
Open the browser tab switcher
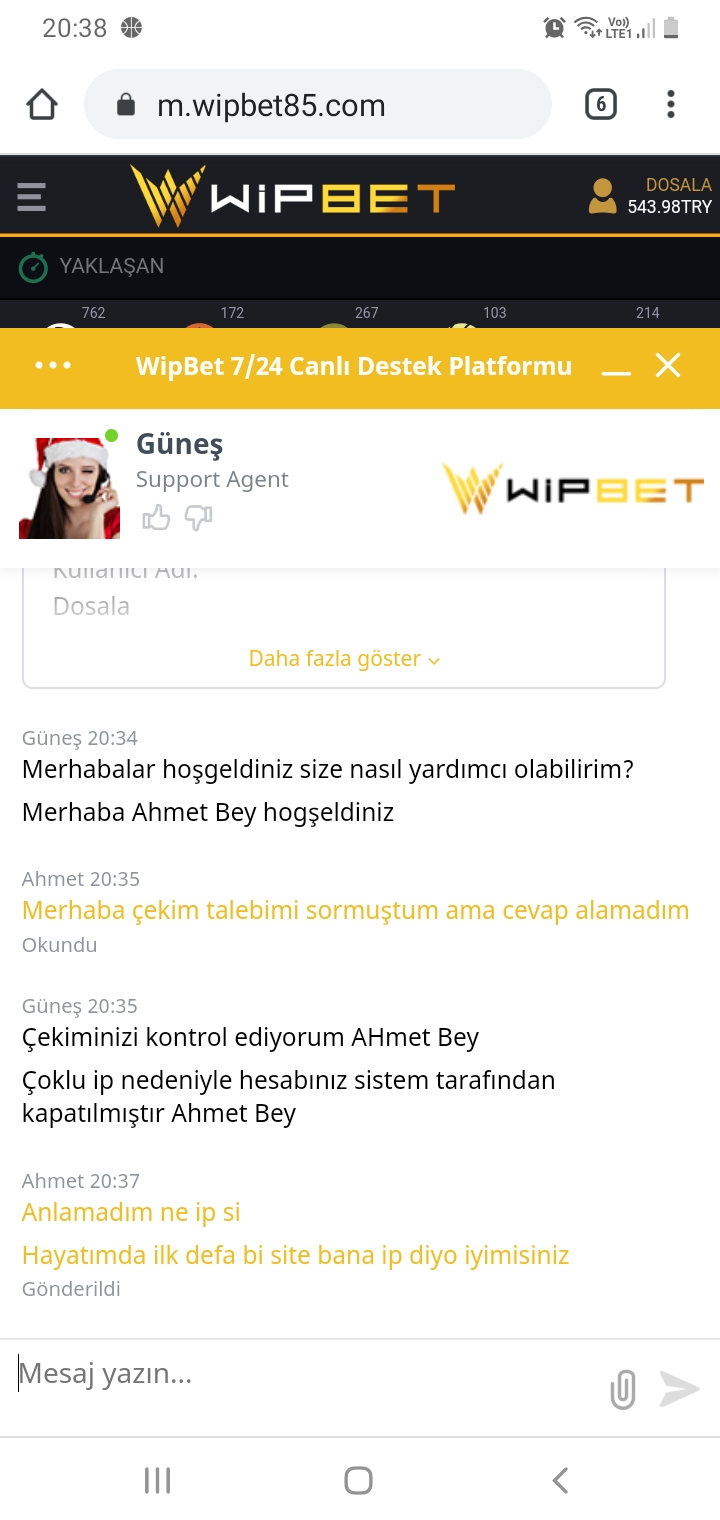tap(600, 104)
